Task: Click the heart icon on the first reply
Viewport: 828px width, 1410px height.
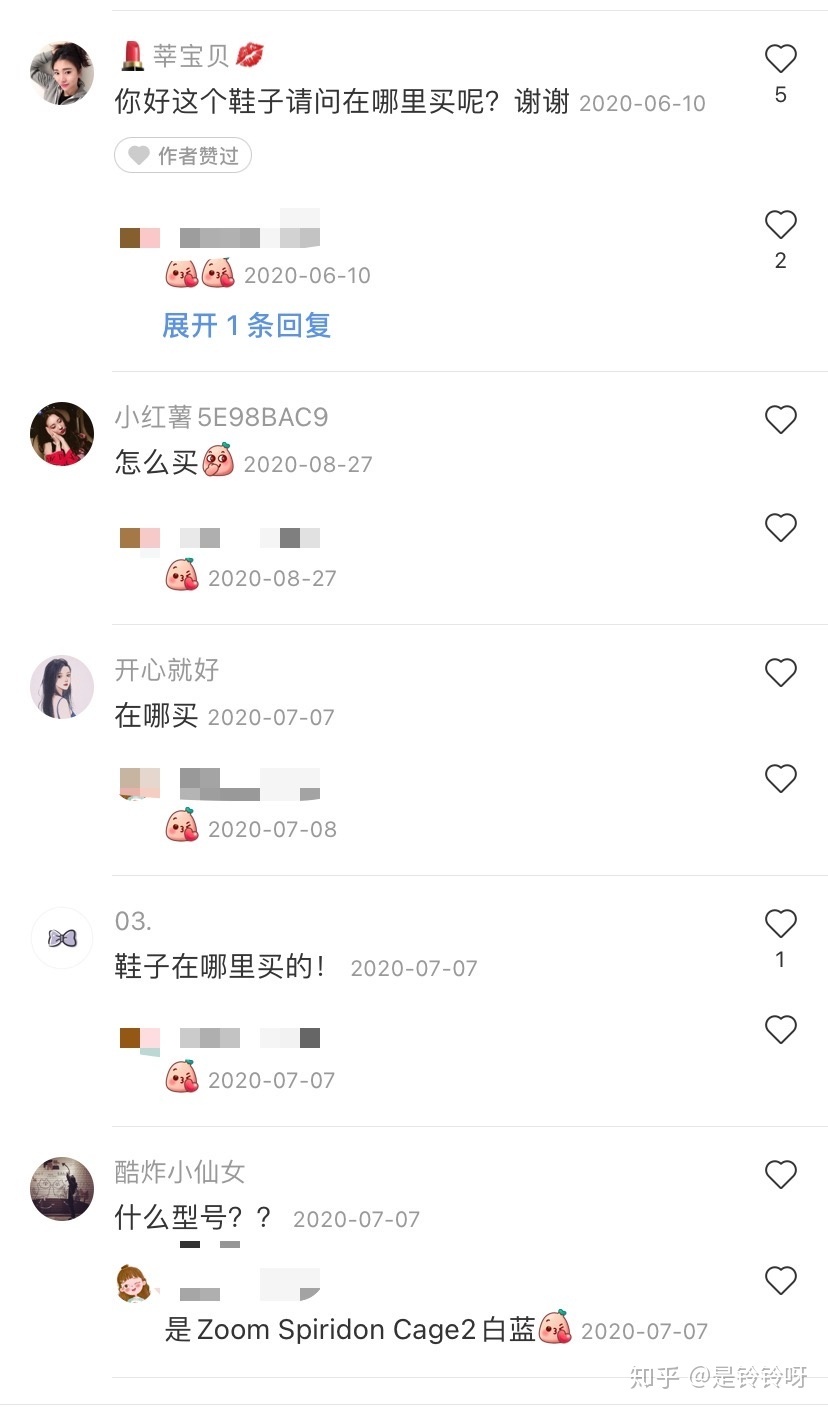Action: [x=780, y=224]
